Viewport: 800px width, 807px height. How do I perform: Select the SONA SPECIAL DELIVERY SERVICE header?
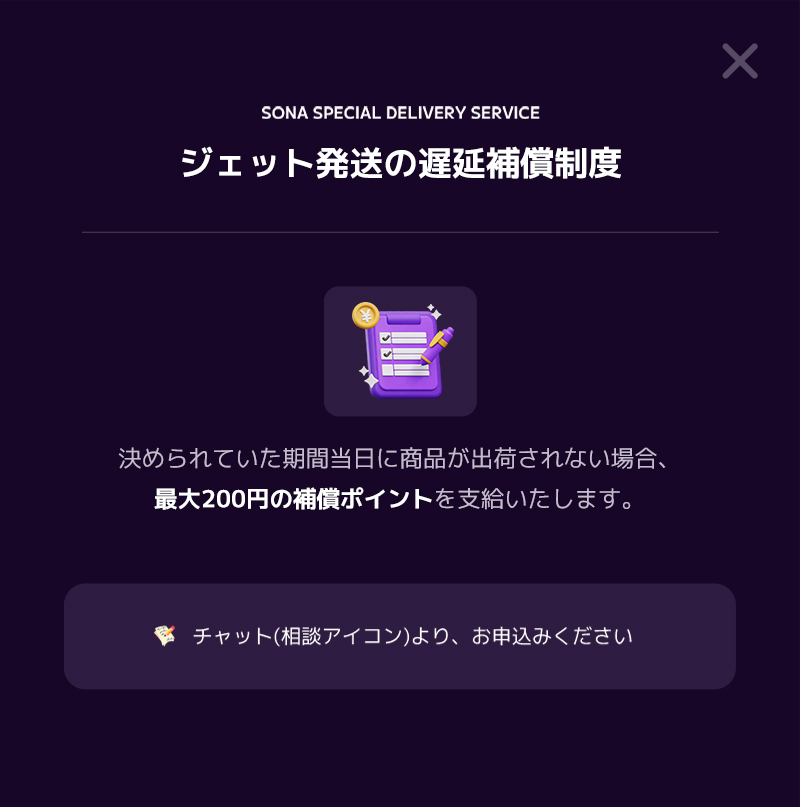[400, 112]
